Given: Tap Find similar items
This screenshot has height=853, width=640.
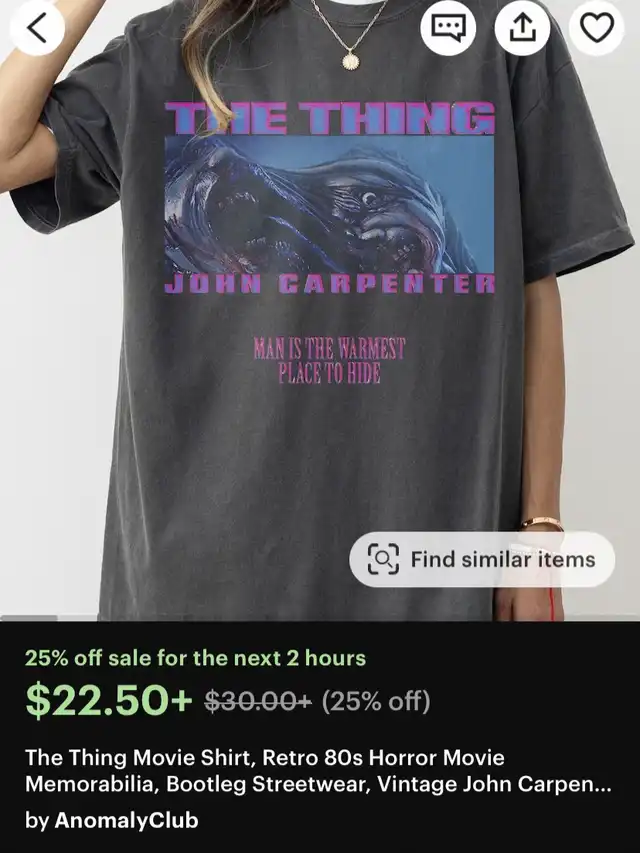Looking at the screenshot, I should [x=481, y=560].
